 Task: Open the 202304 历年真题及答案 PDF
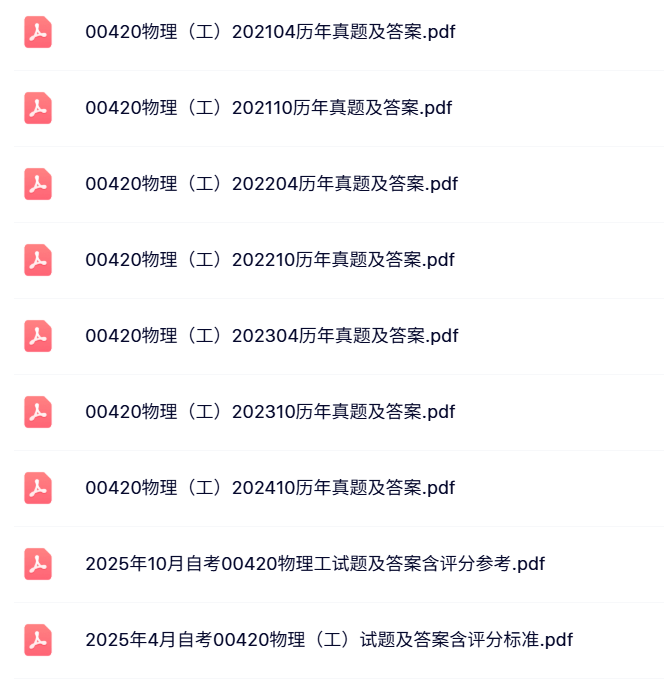271,336
